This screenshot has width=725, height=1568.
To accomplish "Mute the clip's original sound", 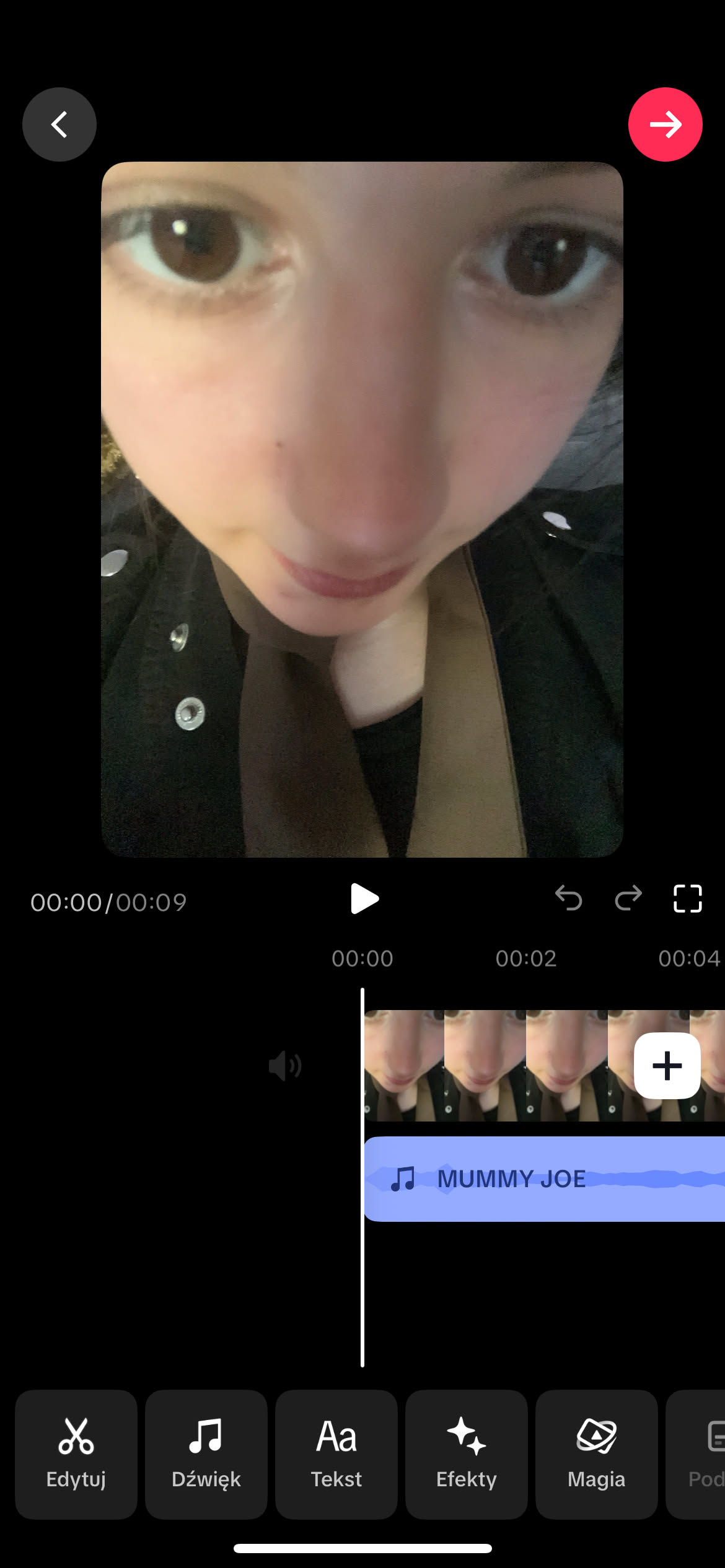I will click(x=285, y=1066).
